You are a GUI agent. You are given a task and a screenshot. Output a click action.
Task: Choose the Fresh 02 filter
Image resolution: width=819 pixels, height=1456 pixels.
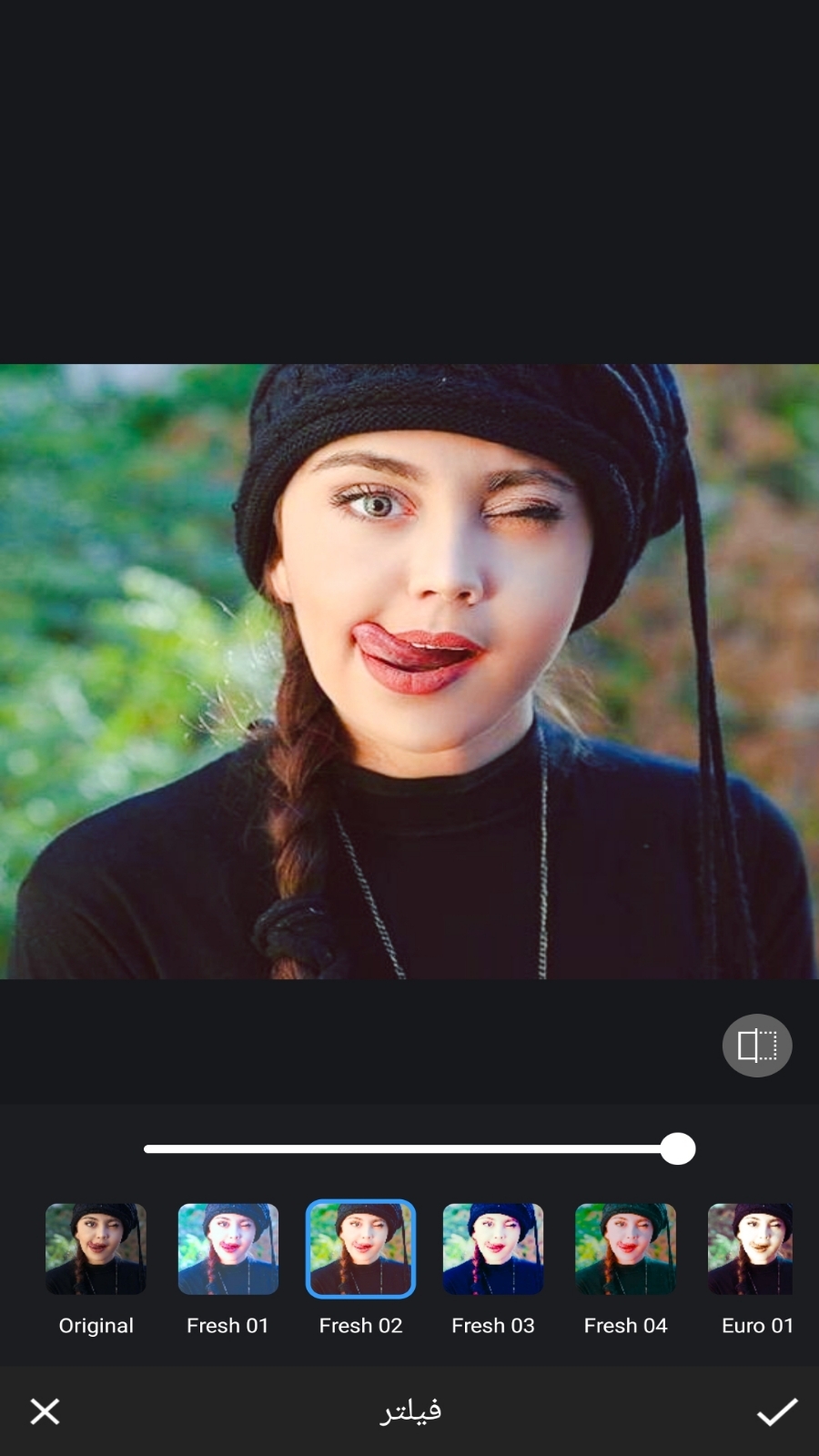360,1249
